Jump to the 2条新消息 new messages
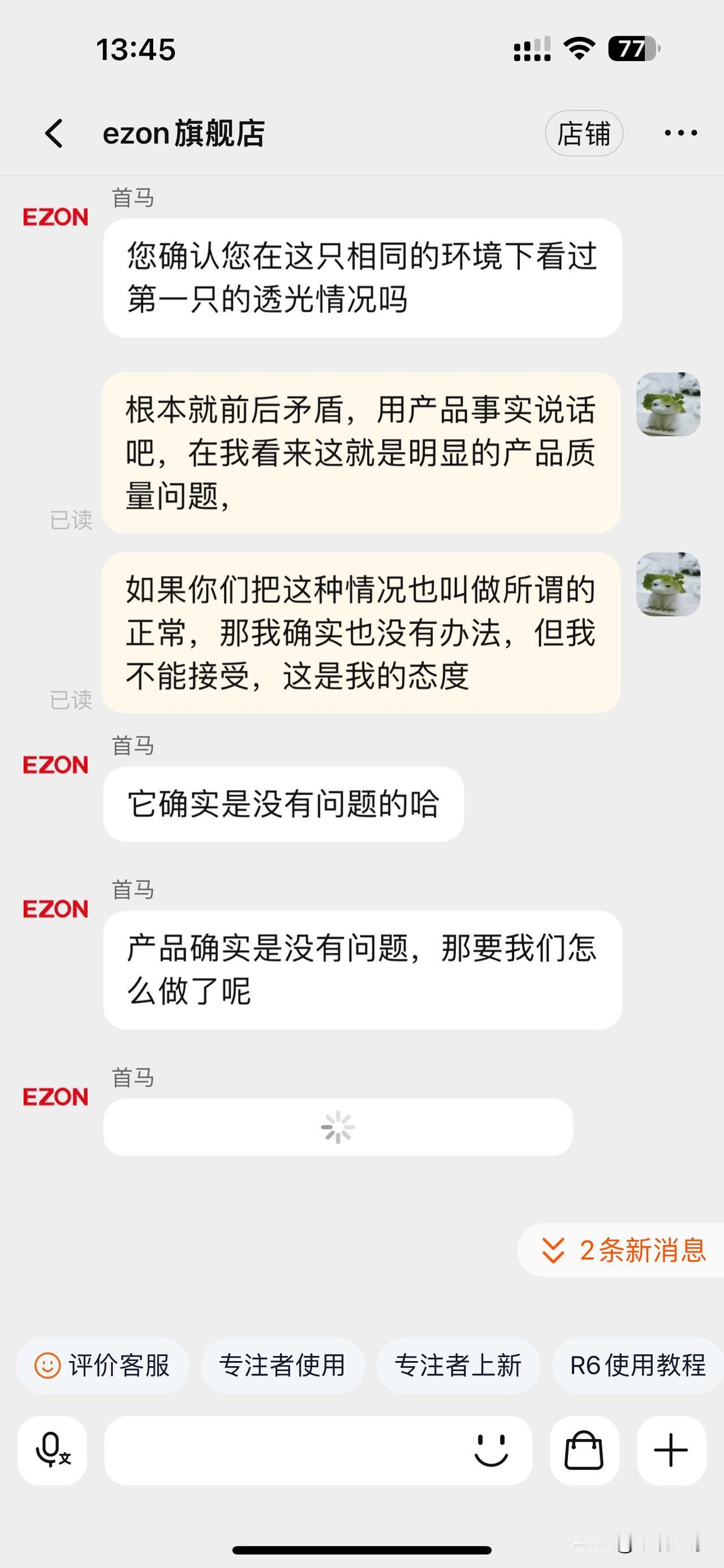The image size is (724, 1568). [x=622, y=1250]
